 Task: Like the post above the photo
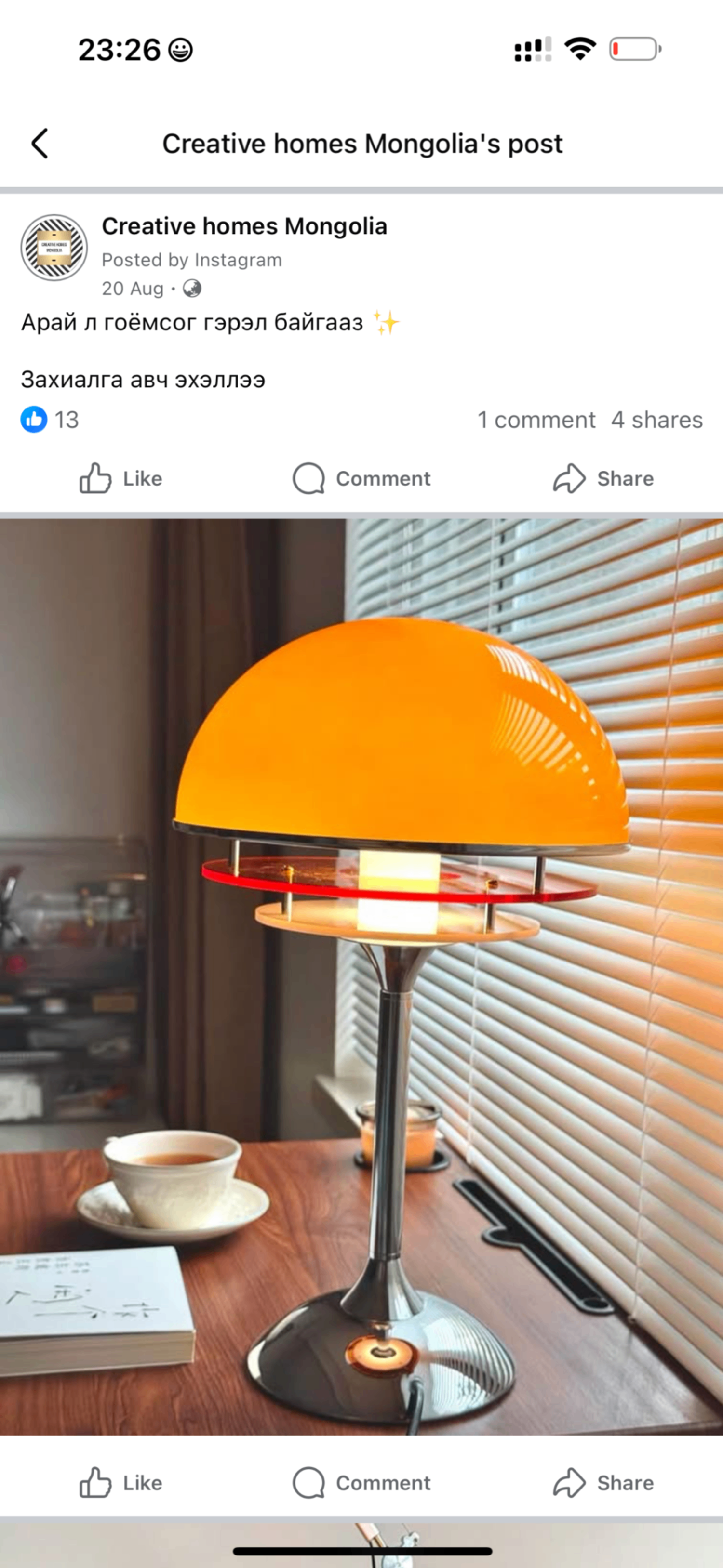(x=120, y=478)
